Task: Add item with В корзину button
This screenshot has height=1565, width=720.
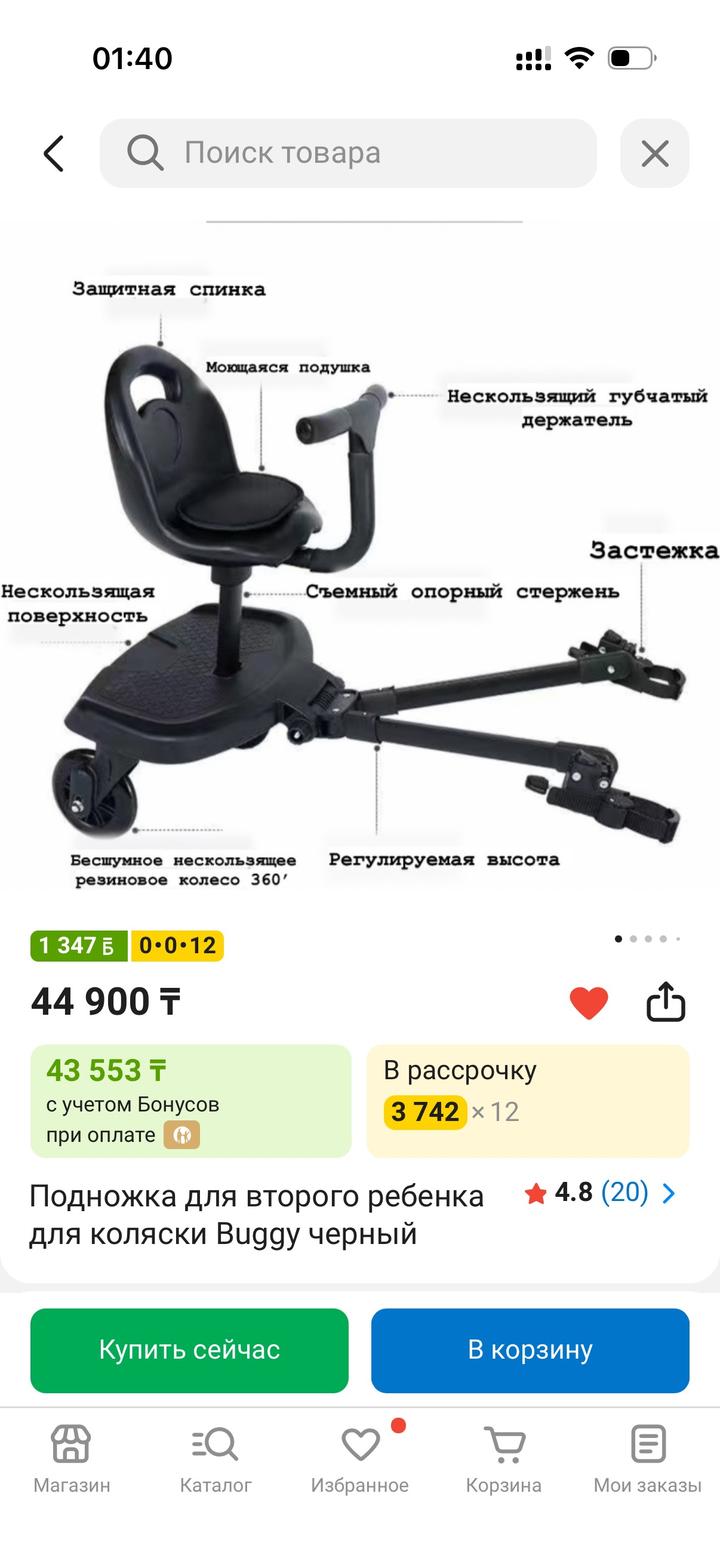Action: (x=530, y=1350)
